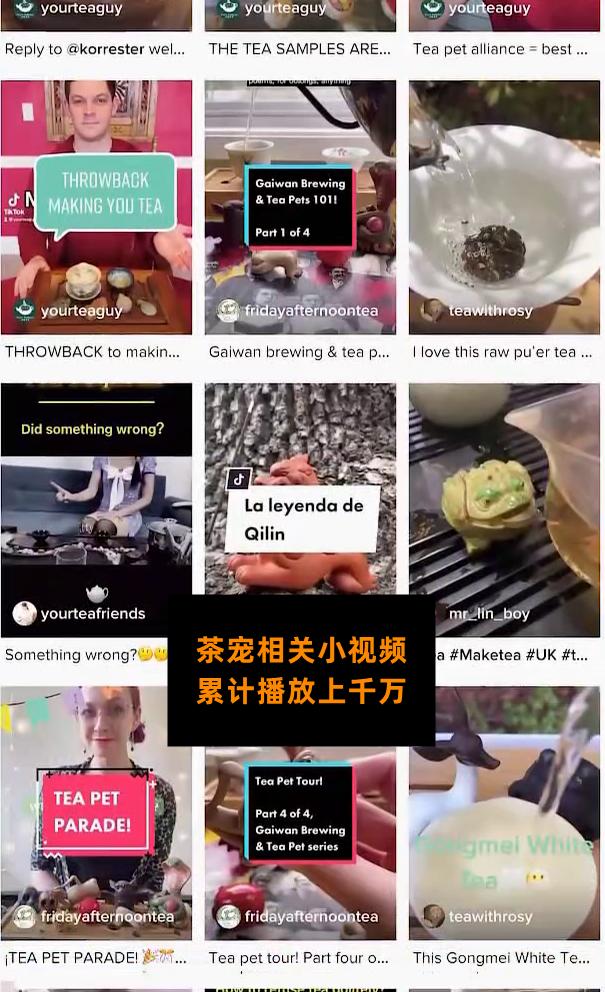Open yourteafriends' Did something wrong video
This screenshot has width=605, height=992.
(96, 509)
